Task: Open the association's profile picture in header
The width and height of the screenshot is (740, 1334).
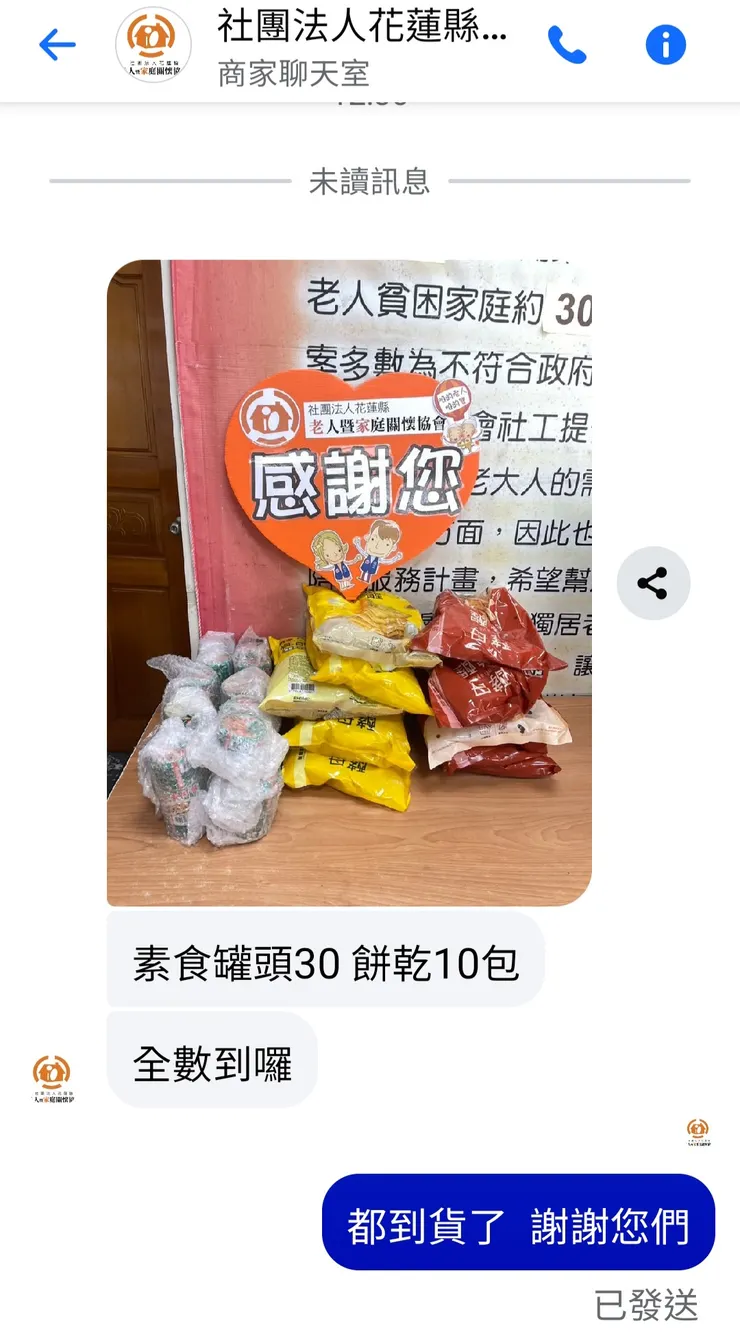Action: point(152,41)
